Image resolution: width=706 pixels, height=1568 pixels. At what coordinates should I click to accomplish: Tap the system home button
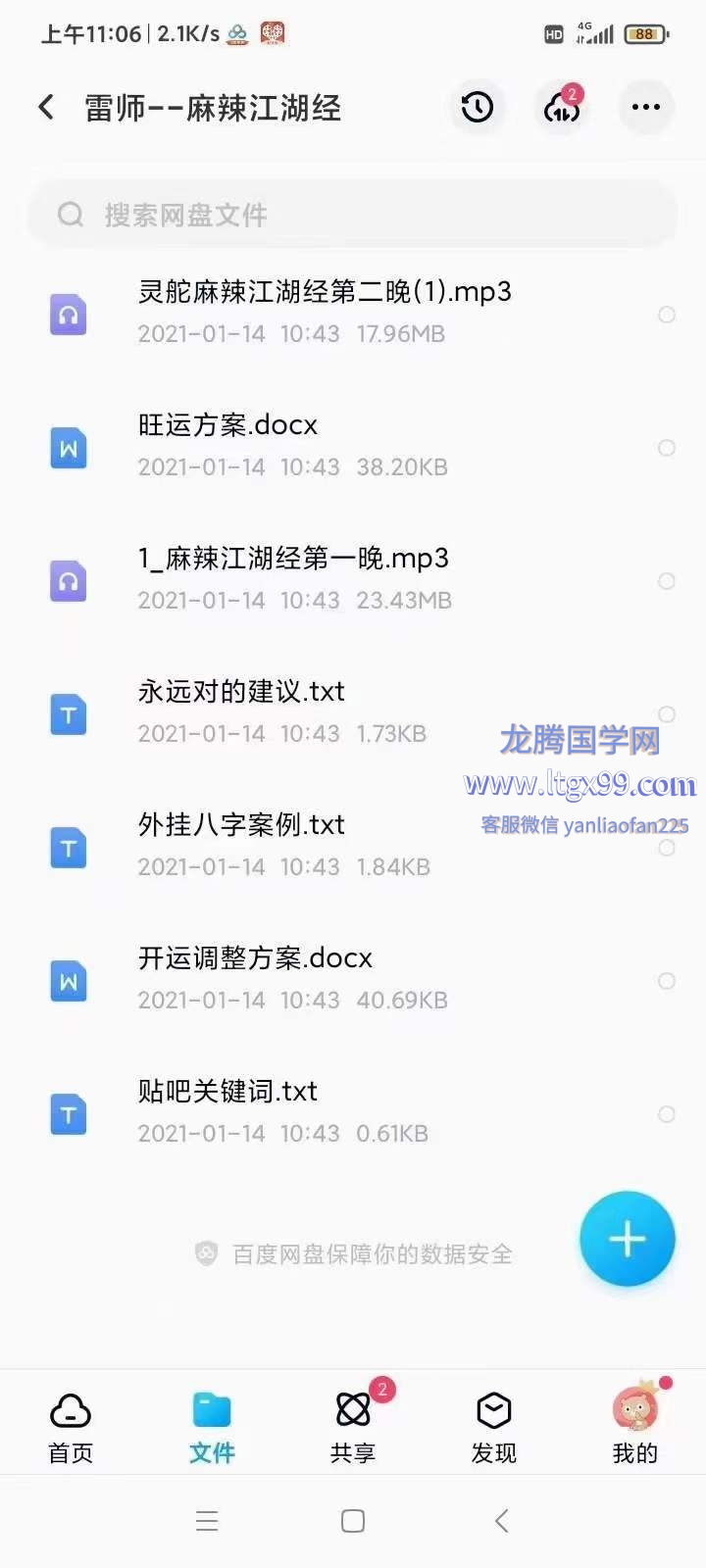click(x=353, y=1521)
